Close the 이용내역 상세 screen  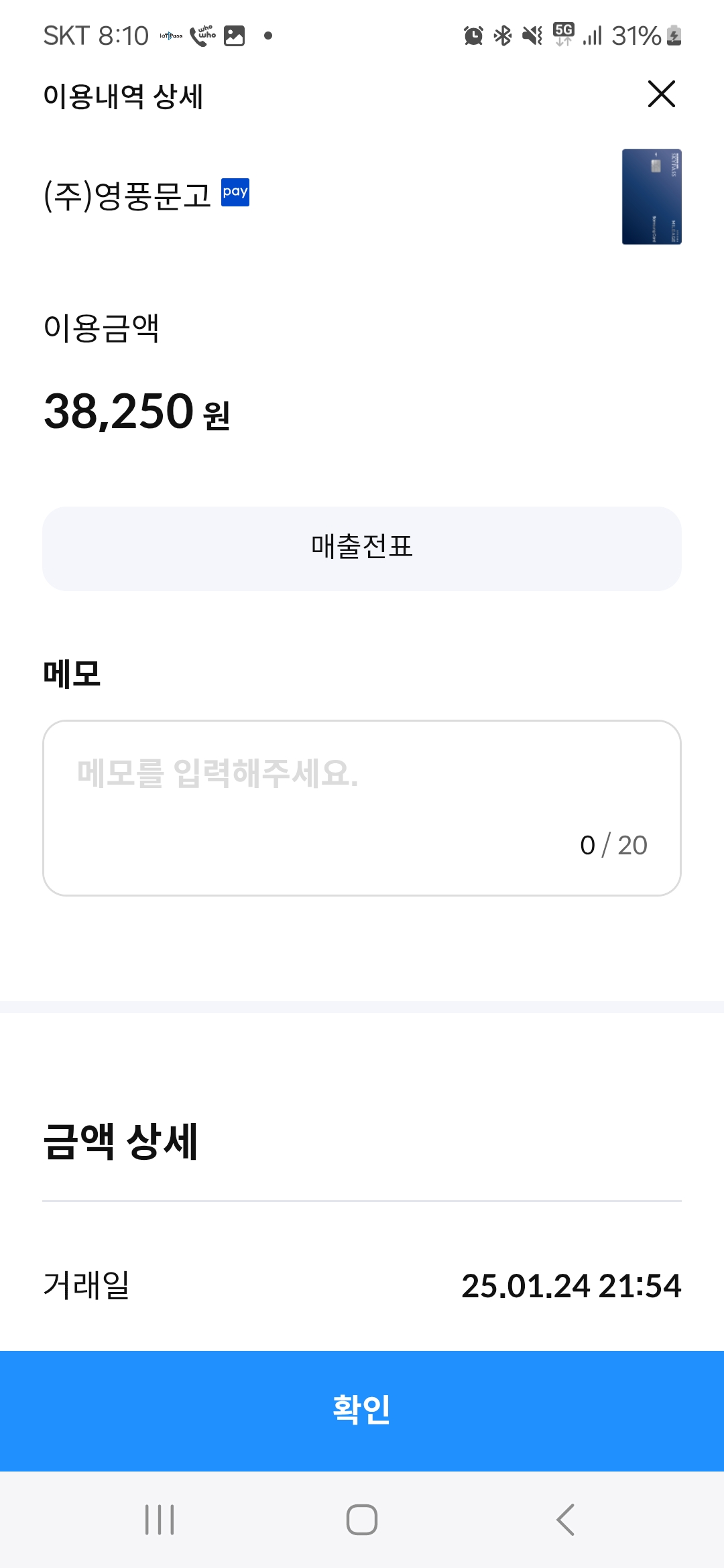662,94
